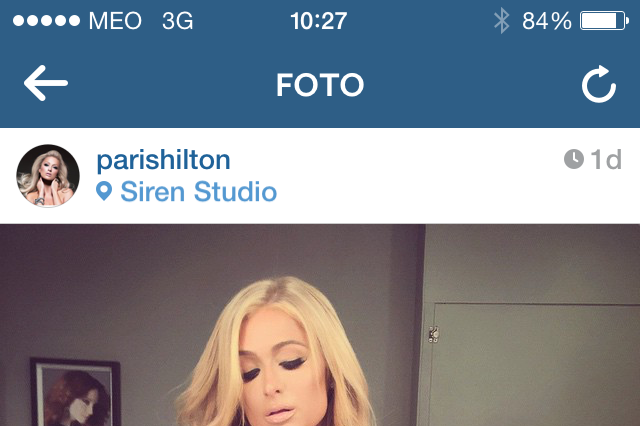
Task: Open the Siren Studio location link
Action: pos(197,191)
